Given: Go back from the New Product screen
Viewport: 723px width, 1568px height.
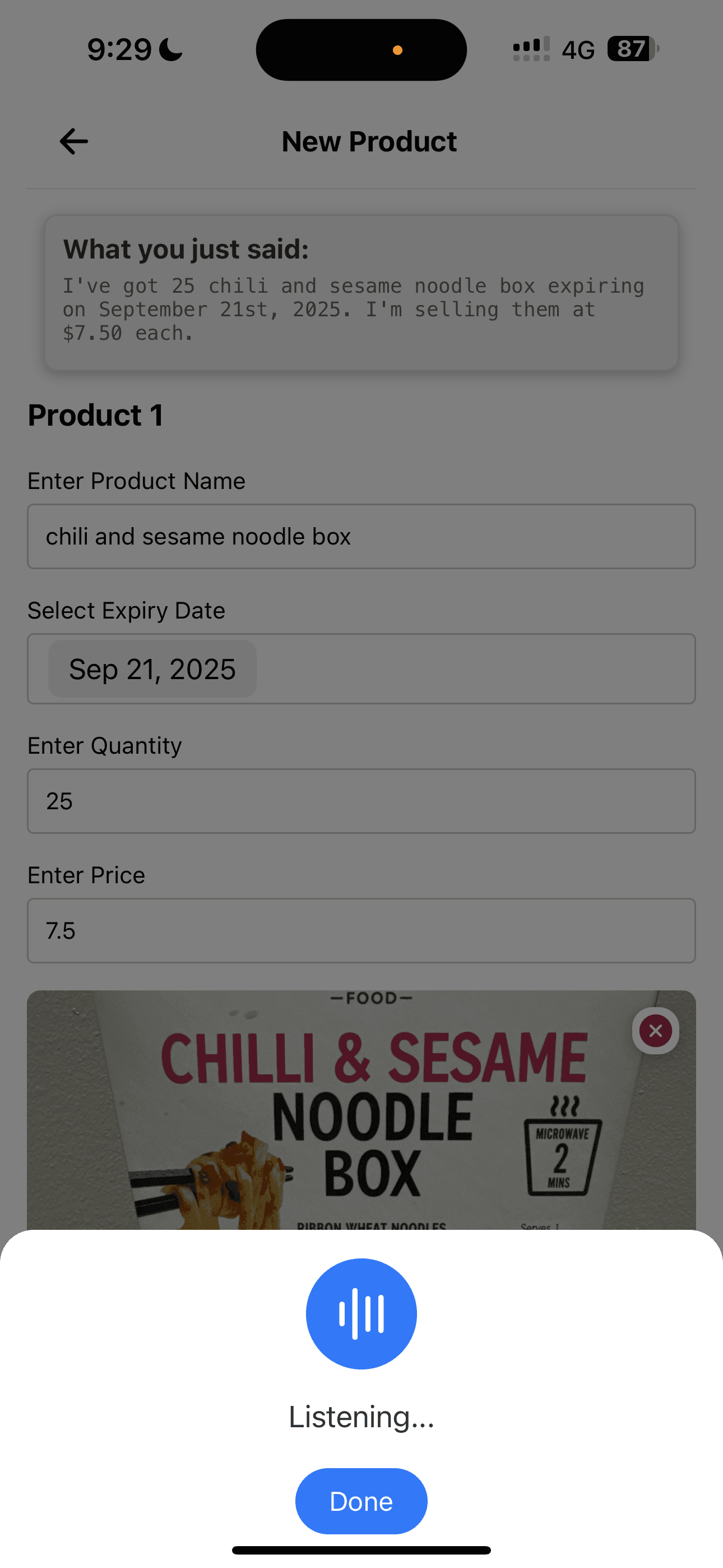Looking at the screenshot, I should (x=73, y=141).
